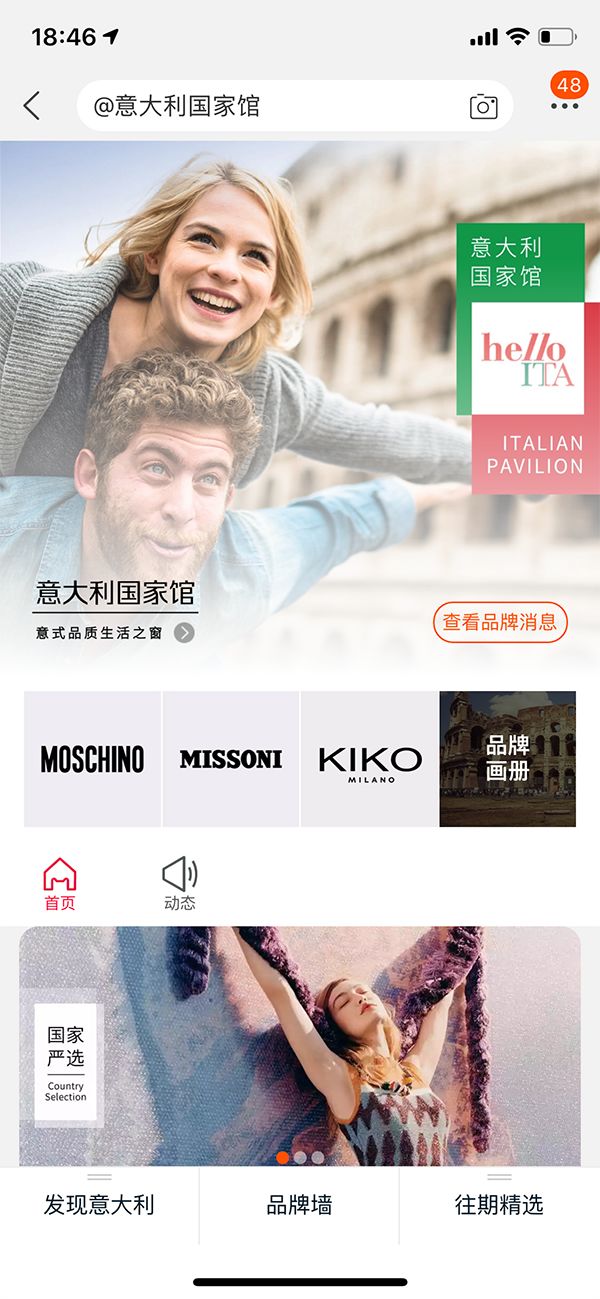Go back using the top-left arrow
This screenshot has height=1299, width=600.
tap(32, 106)
